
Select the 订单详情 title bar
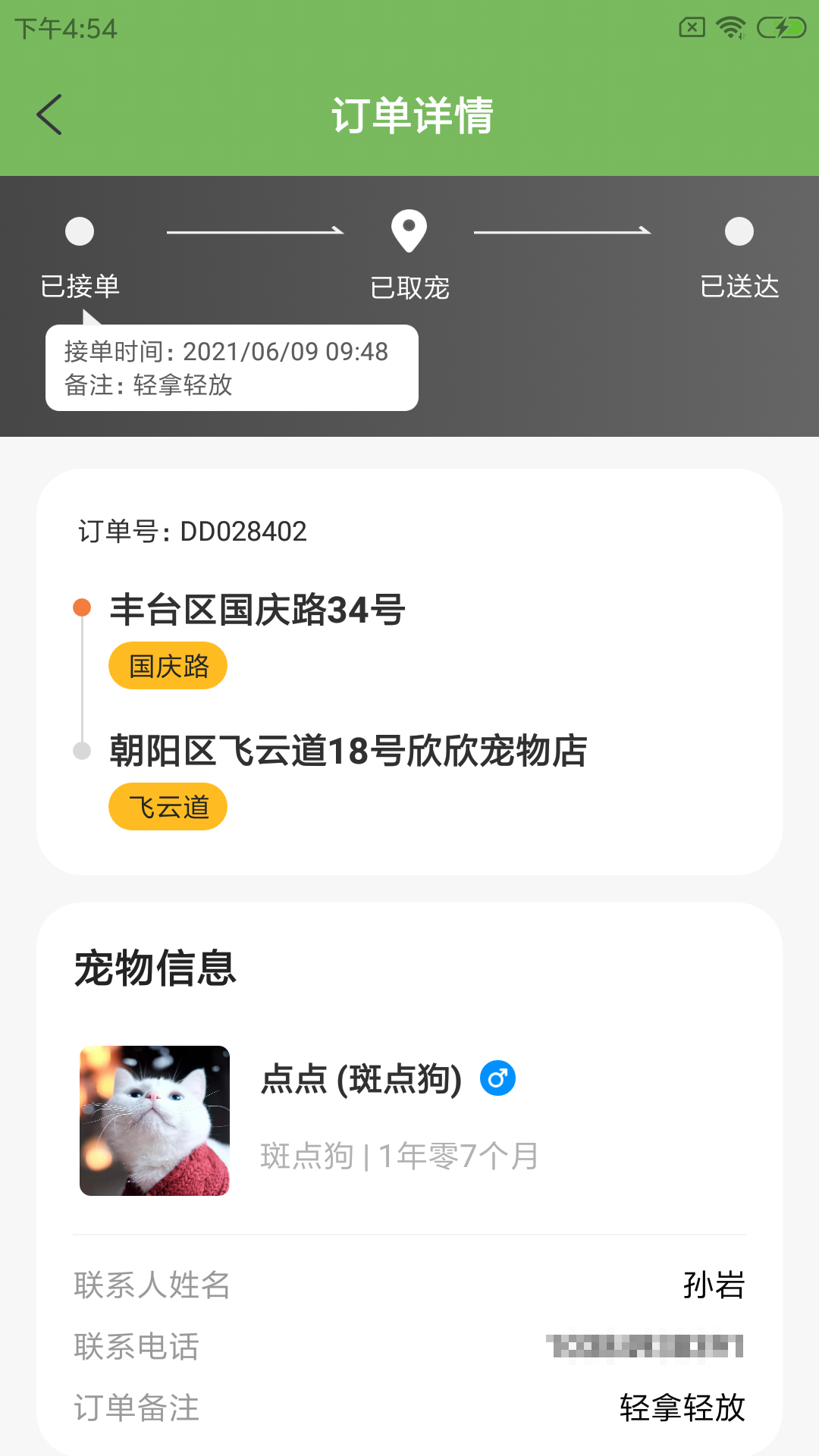click(409, 115)
